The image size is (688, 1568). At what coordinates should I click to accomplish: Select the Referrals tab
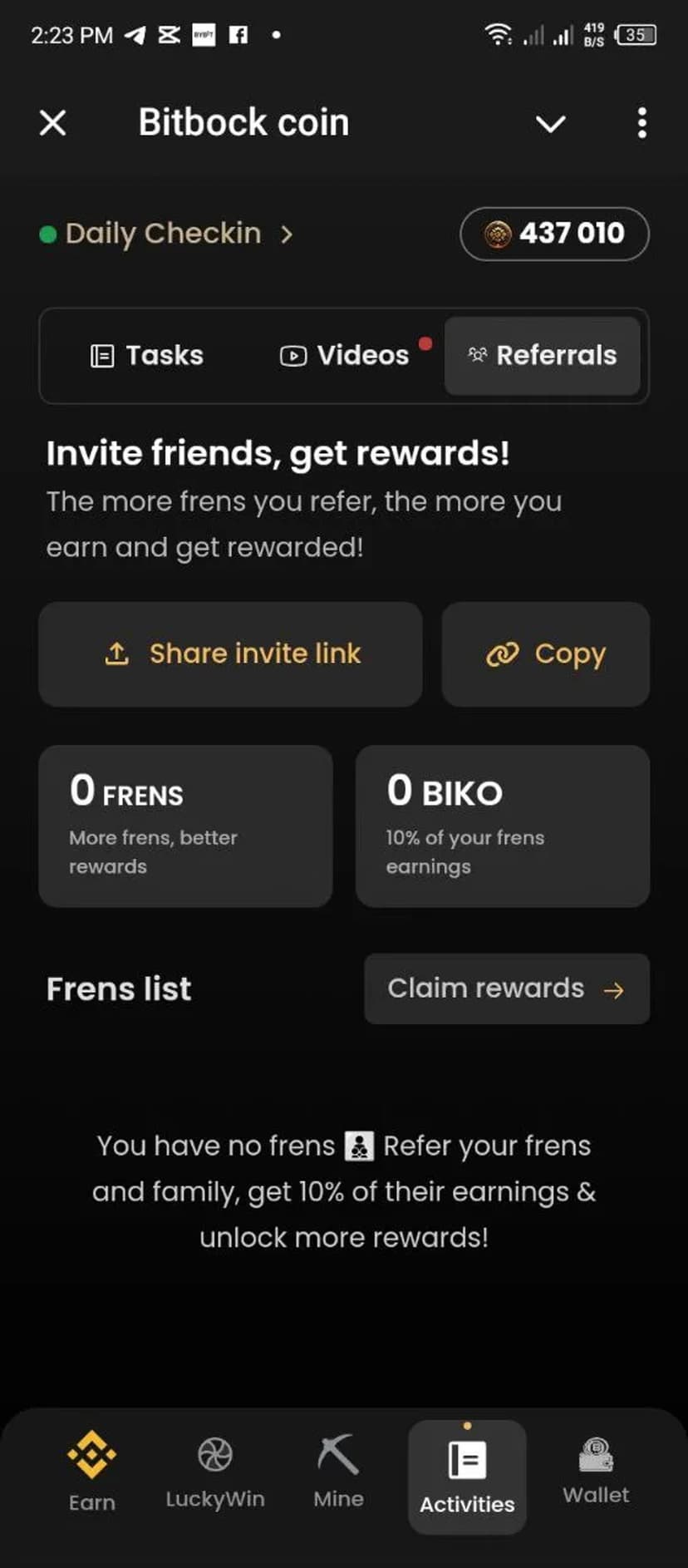coord(543,356)
